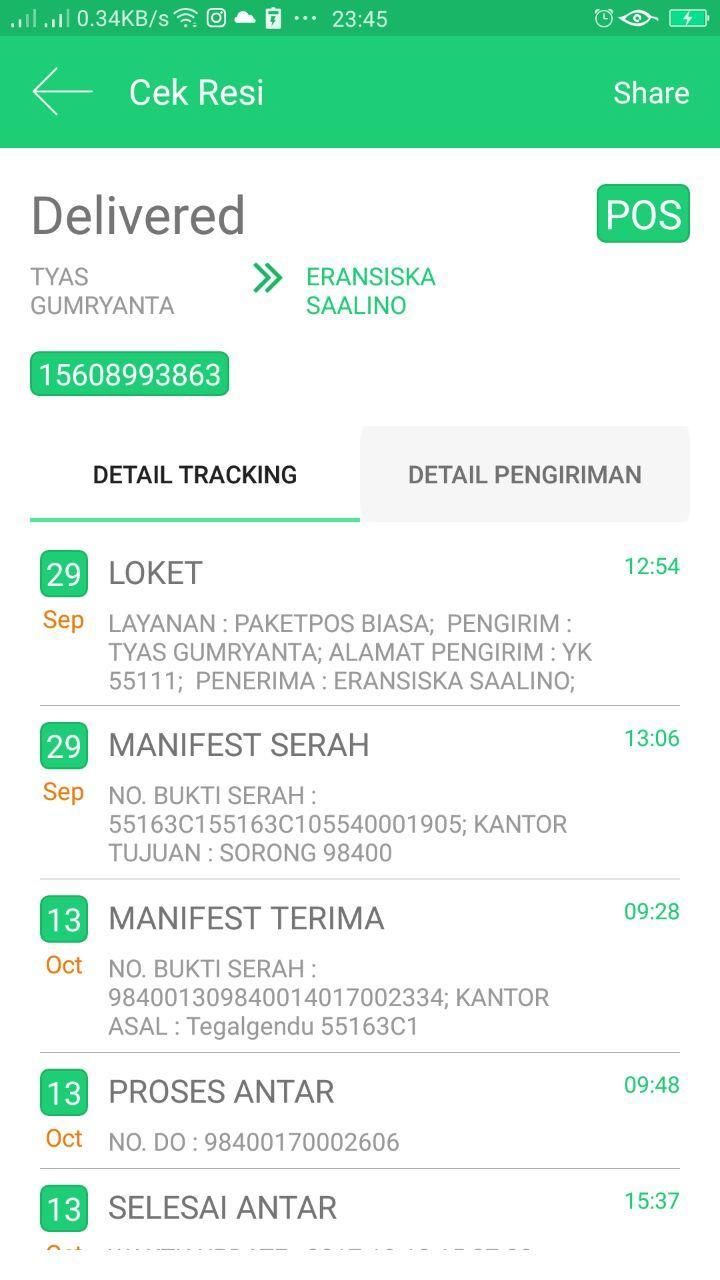The height and width of the screenshot is (1280, 720).
Task: Tap the Share option in the header
Action: pos(651,92)
